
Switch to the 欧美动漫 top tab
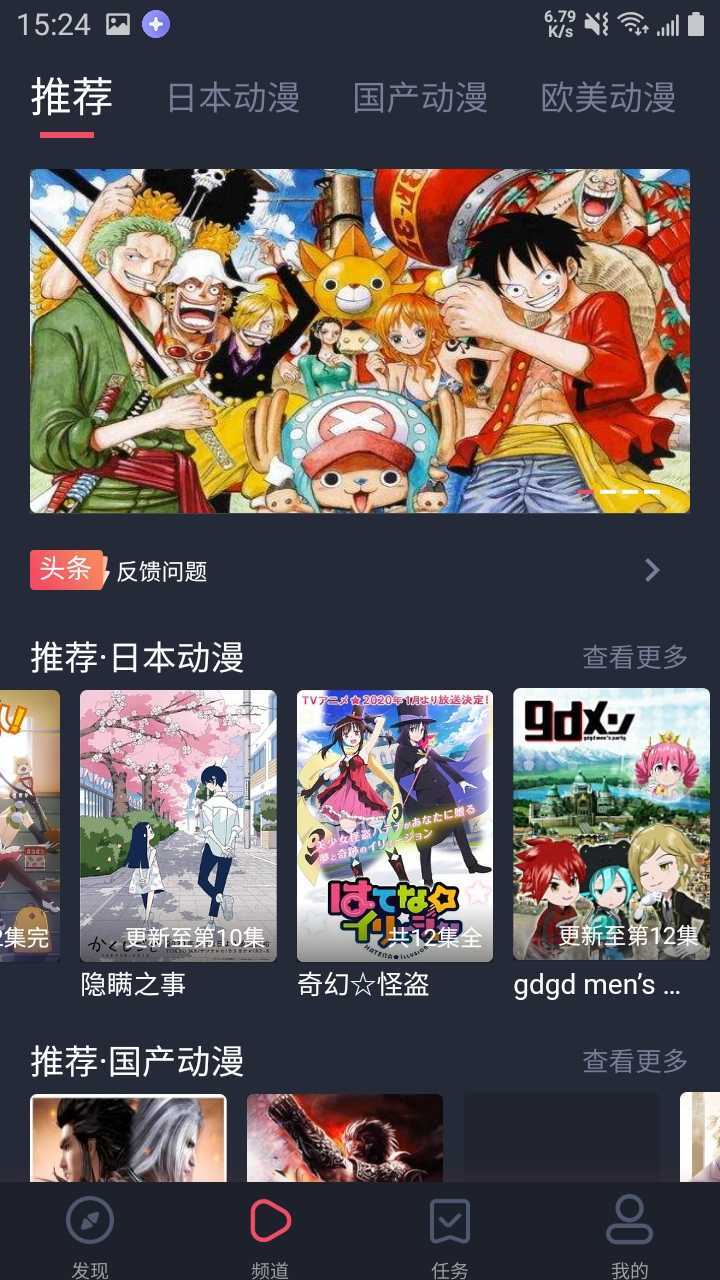click(608, 98)
